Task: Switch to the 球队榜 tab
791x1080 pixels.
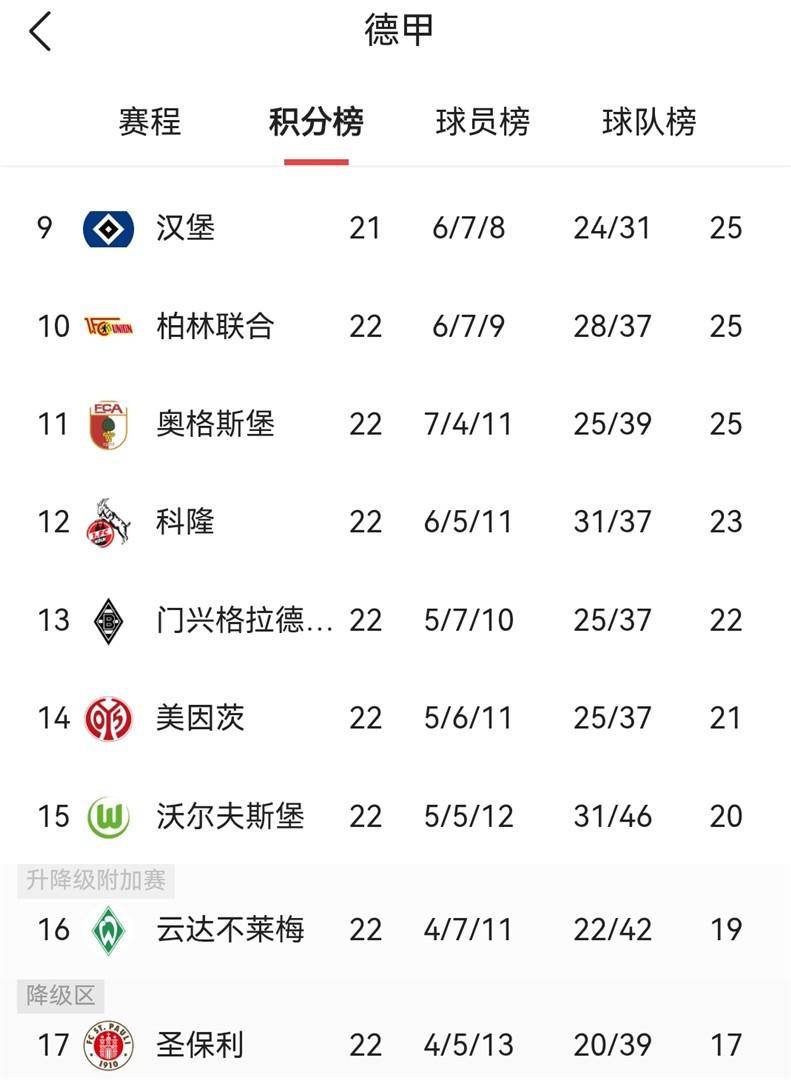Action: tap(649, 122)
